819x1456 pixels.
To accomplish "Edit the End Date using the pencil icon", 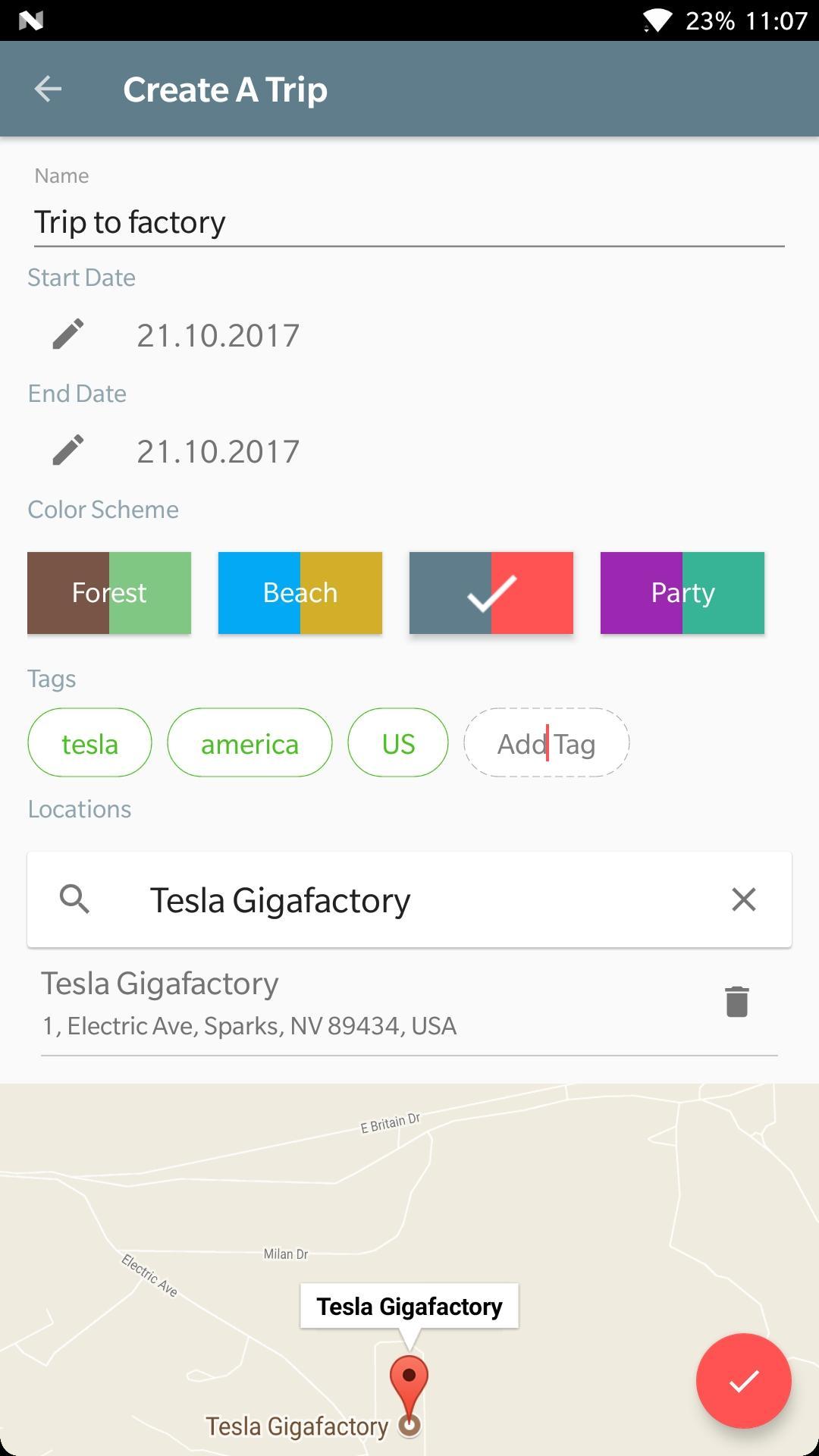I will 68,449.
